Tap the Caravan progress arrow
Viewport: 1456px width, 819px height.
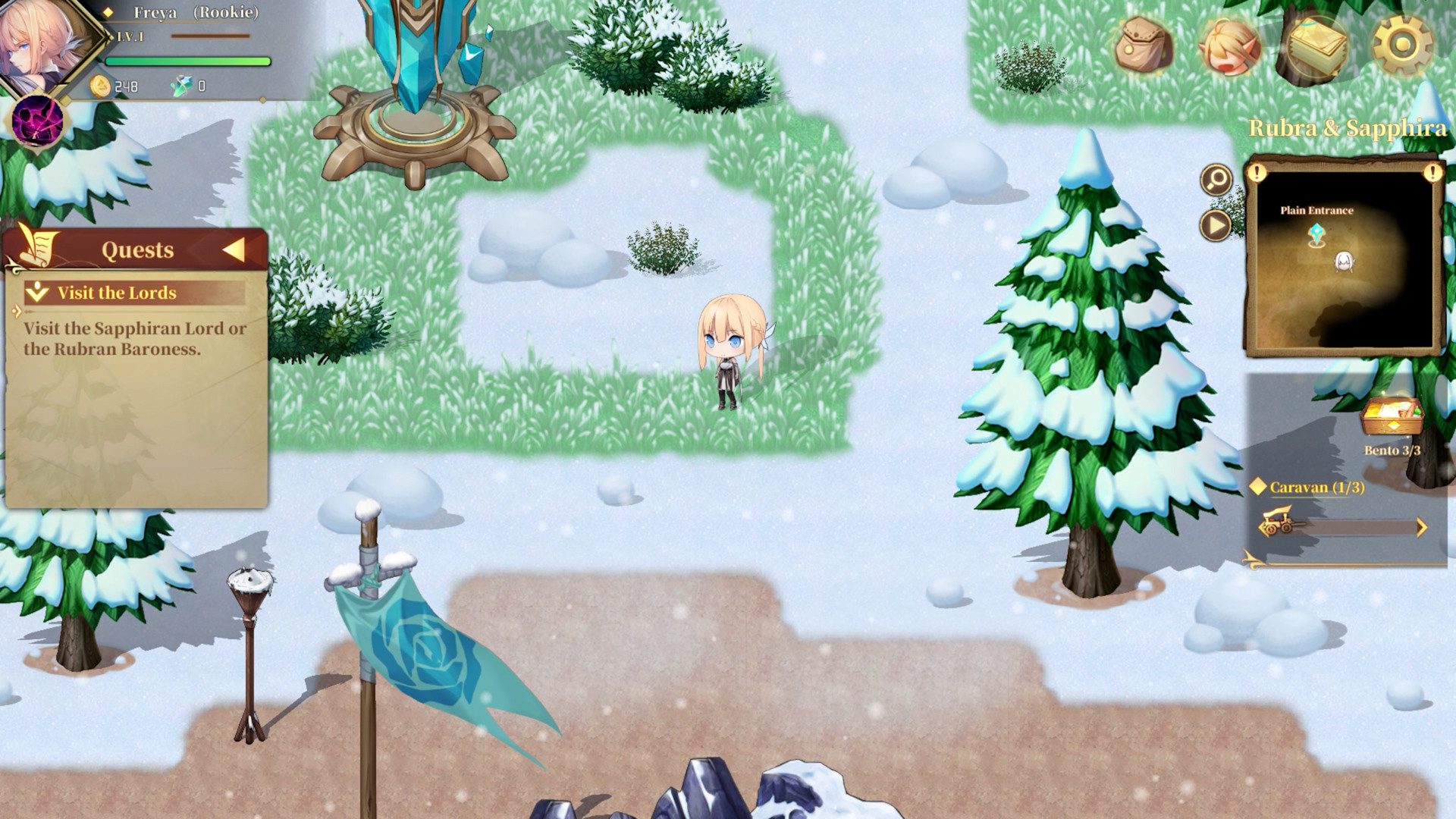[1421, 527]
